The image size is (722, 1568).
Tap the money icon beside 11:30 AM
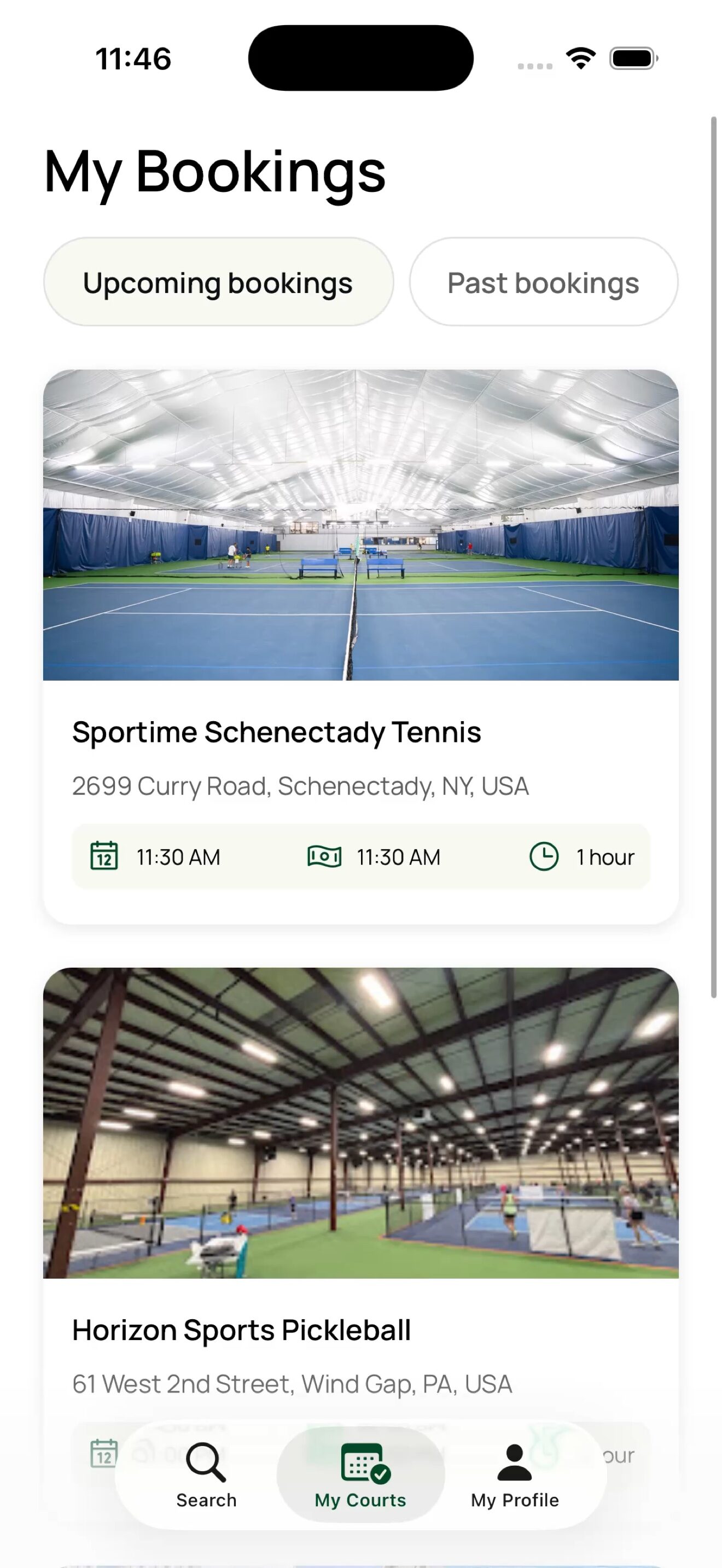[x=323, y=856]
